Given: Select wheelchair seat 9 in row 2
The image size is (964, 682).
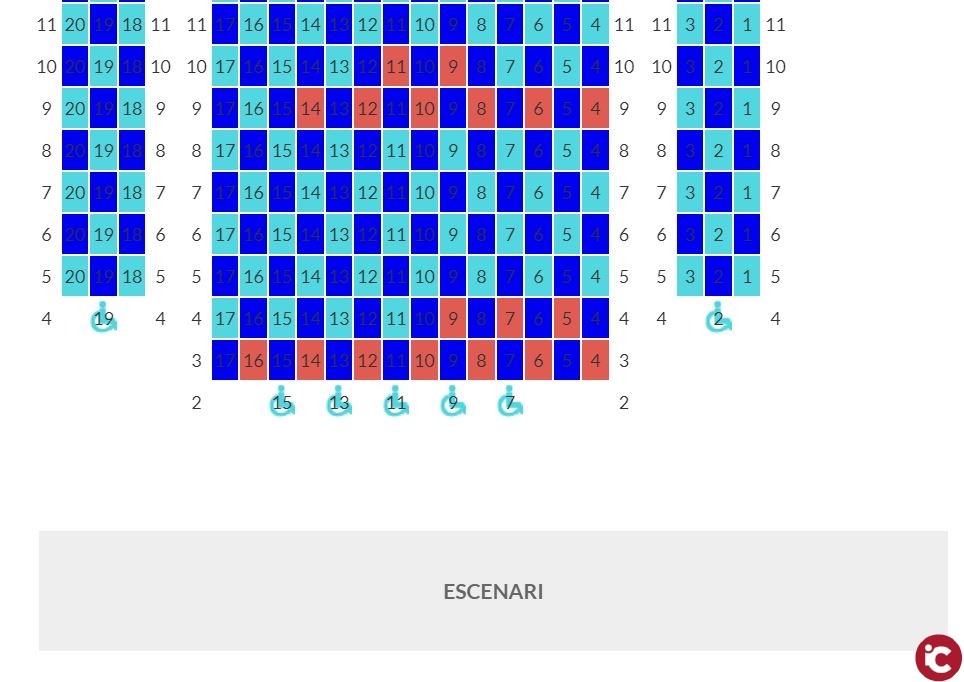Looking at the screenshot, I should [453, 403].
